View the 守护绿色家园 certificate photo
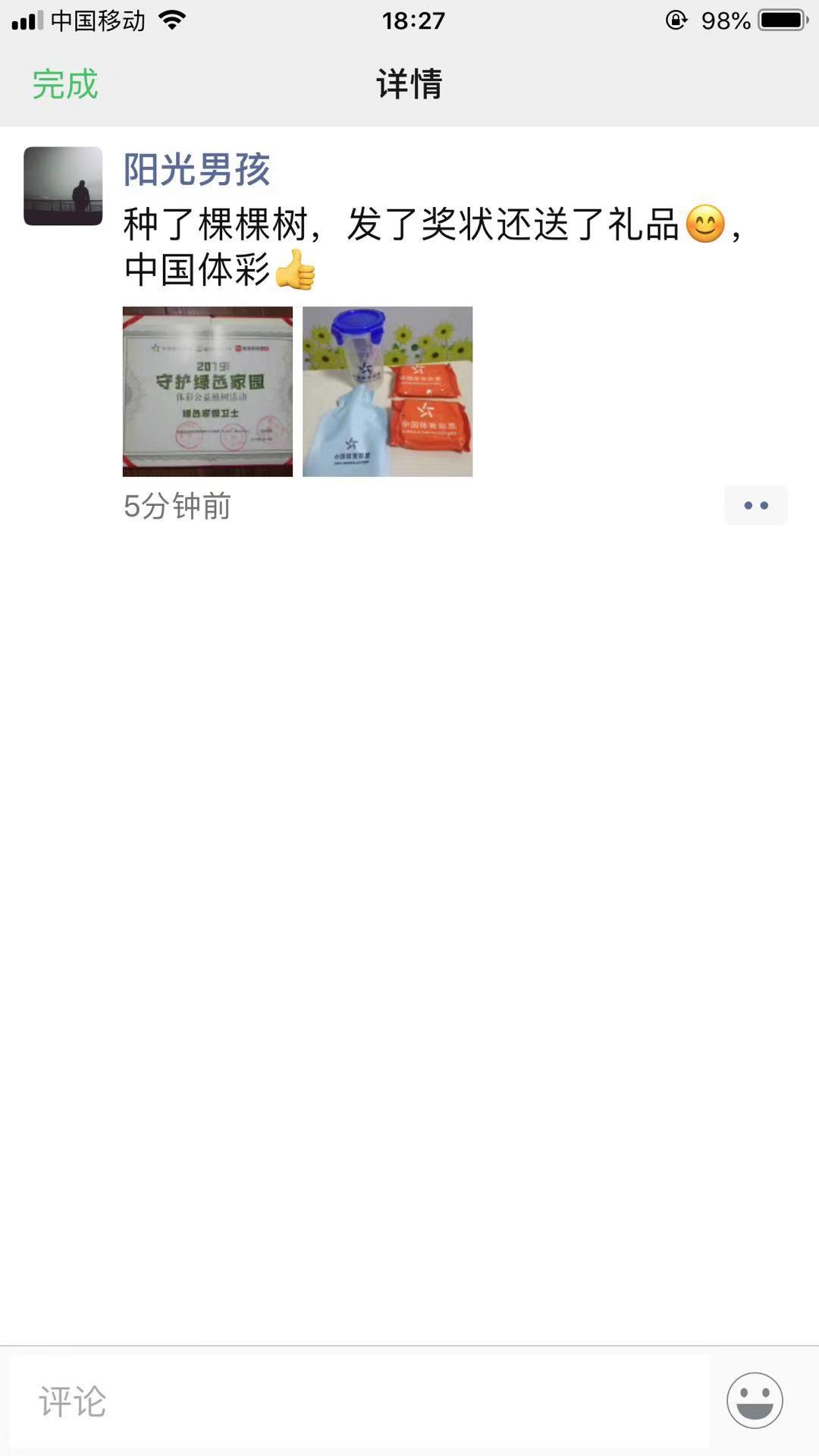819x1456 pixels. (x=208, y=391)
